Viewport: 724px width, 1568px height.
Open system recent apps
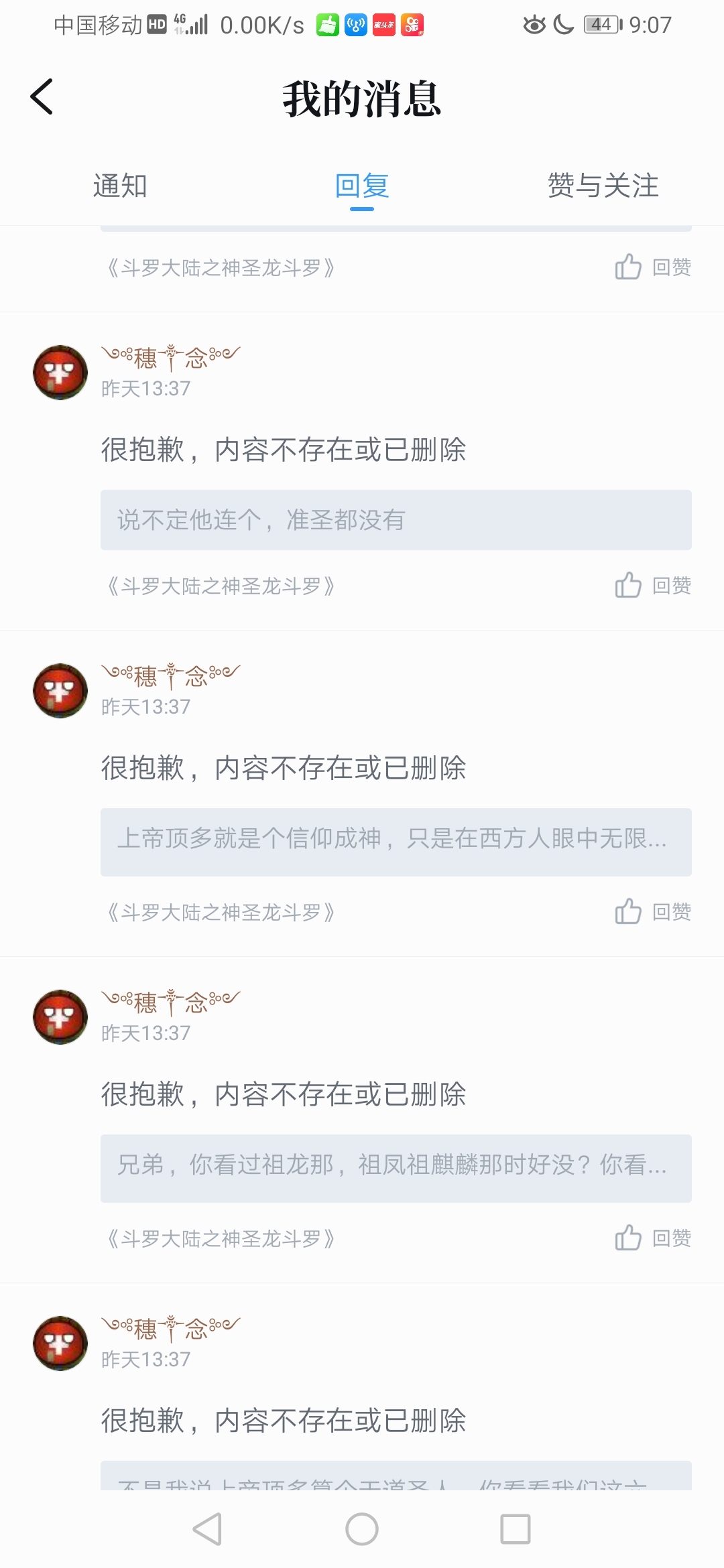point(516,1529)
